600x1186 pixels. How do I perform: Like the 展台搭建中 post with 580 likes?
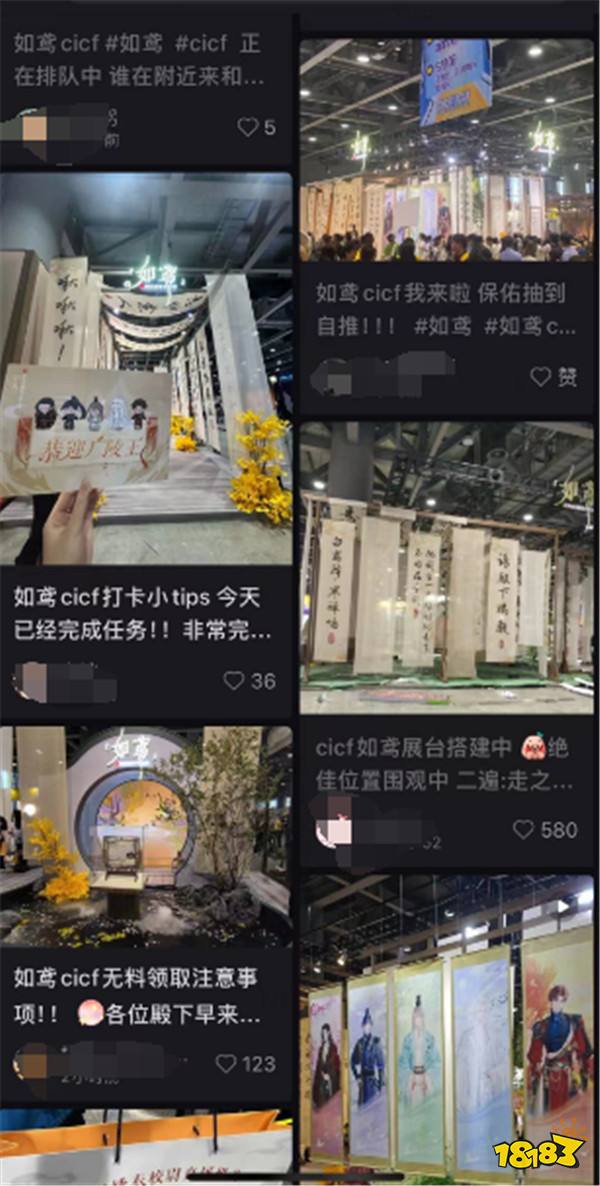coord(524,829)
